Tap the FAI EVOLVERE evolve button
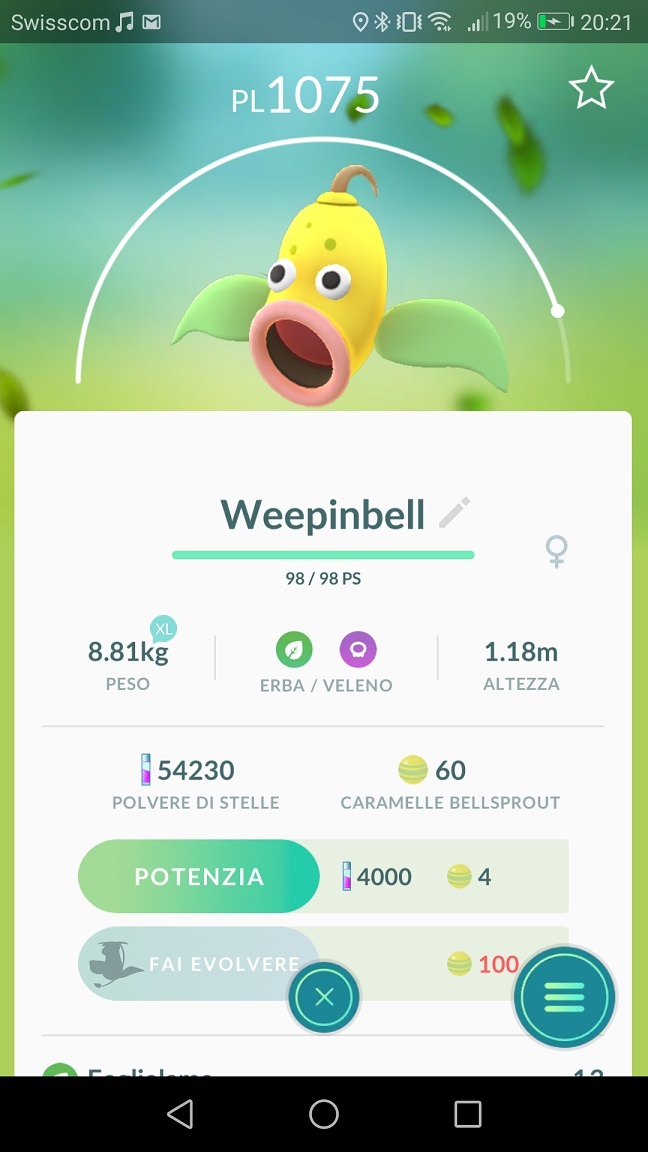Image resolution: width=648 pixels, height=1152 pixels. pos(199,964)
